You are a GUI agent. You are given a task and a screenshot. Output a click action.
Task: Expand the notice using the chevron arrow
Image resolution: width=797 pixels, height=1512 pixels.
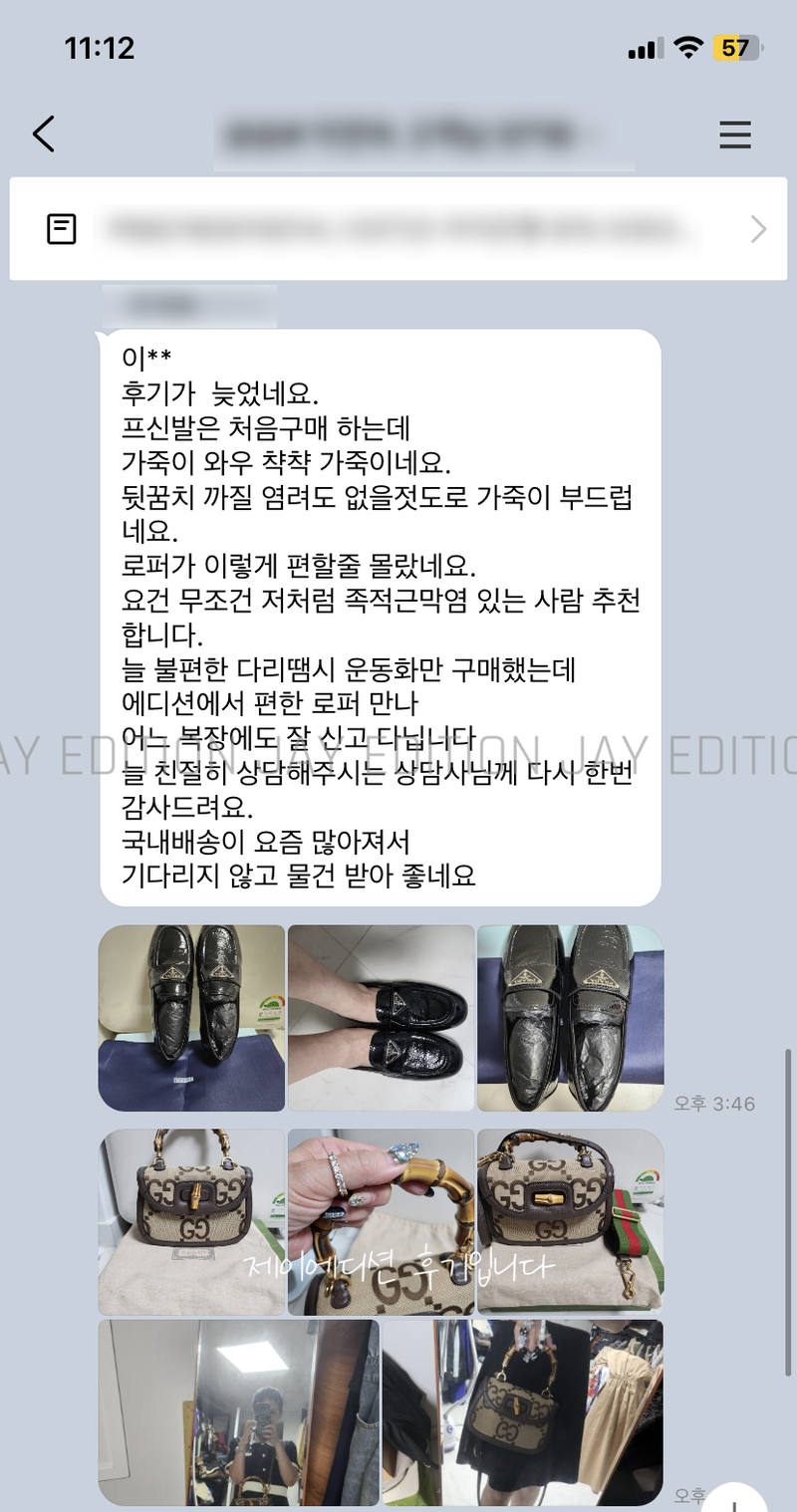click(x=758, y=230)
